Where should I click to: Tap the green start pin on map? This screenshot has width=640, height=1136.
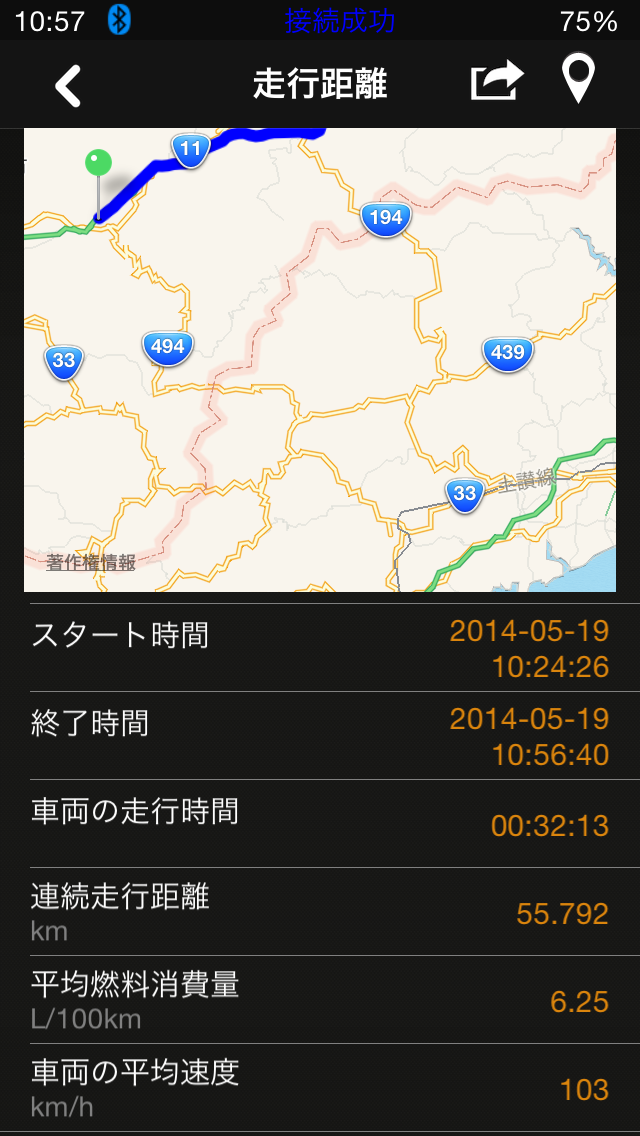coord(98,163)
